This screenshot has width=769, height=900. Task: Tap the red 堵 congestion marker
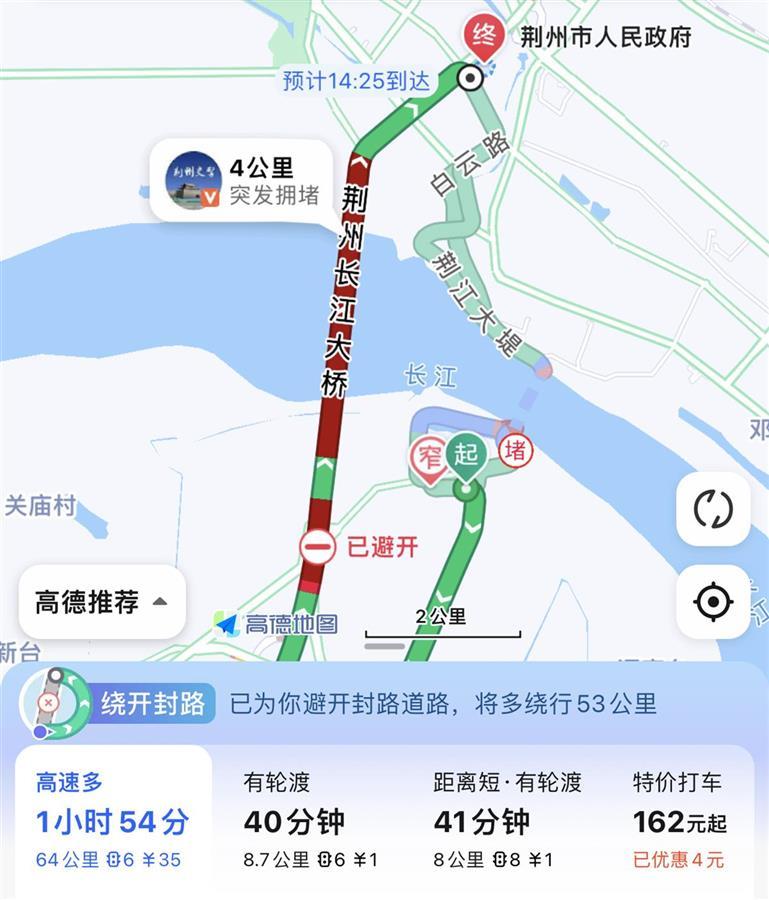click(x=516, y=451)
